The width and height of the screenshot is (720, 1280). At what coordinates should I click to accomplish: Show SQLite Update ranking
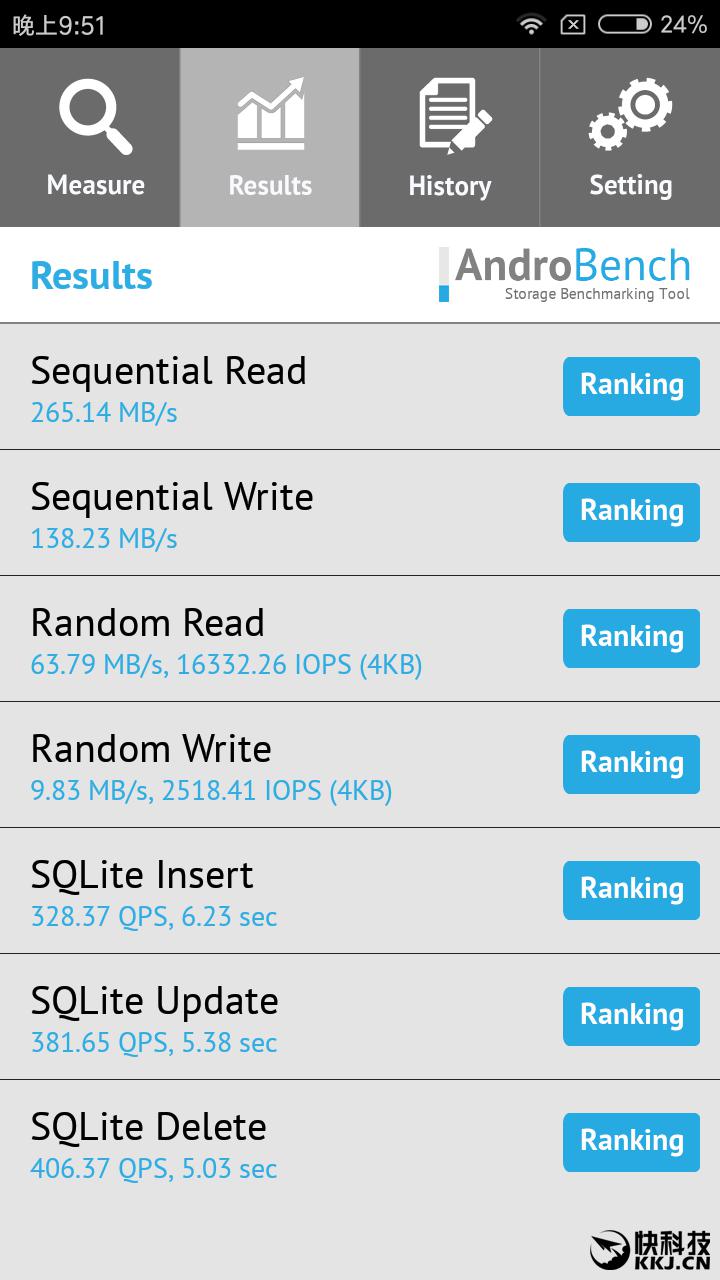click(x=631, y=1016)
